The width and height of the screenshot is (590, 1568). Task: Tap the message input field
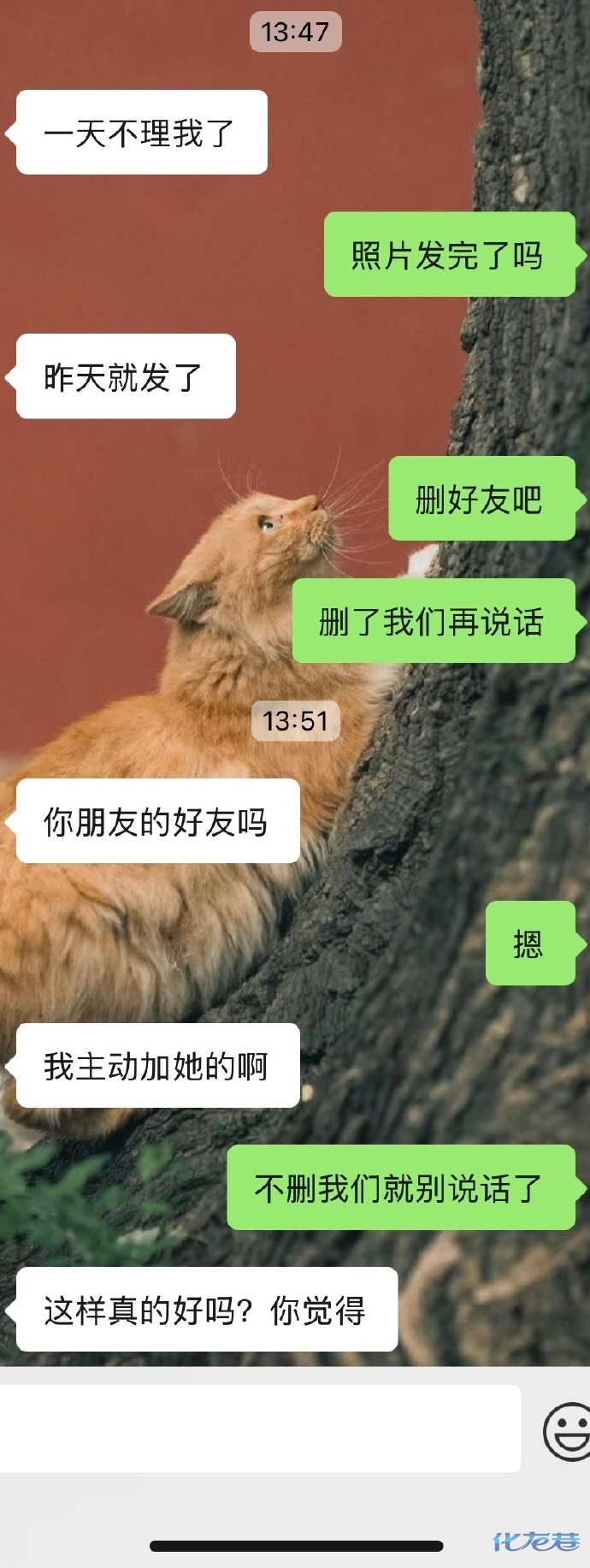[x=257, y=1429]
